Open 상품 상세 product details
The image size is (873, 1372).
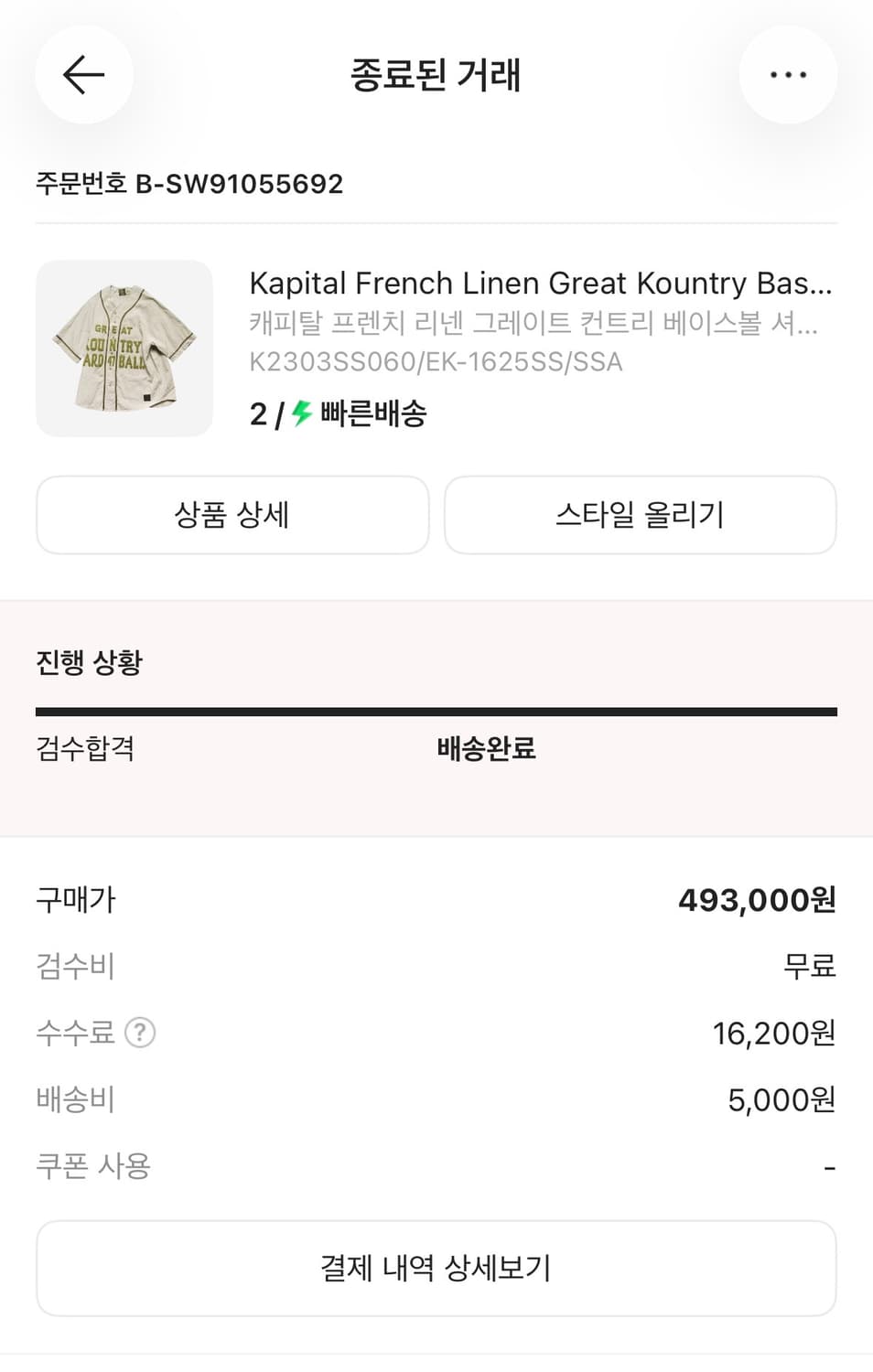coord(232,515)
